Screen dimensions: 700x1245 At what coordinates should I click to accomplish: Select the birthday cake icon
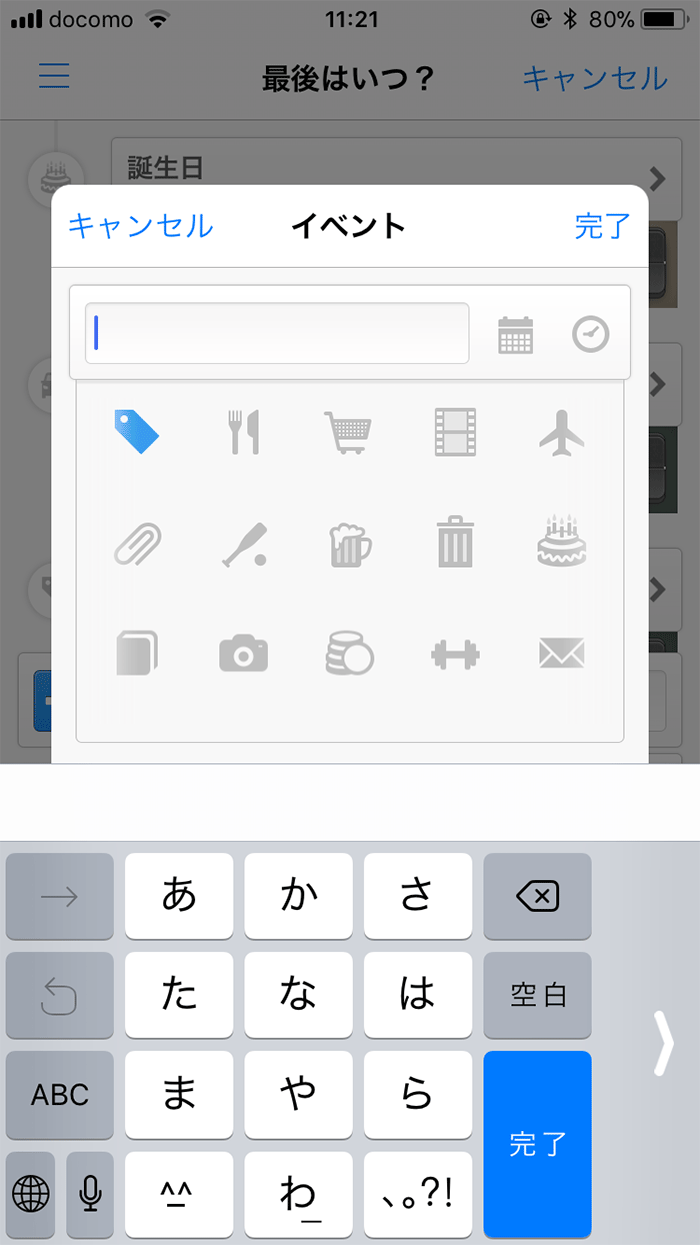tap(561, 543)
